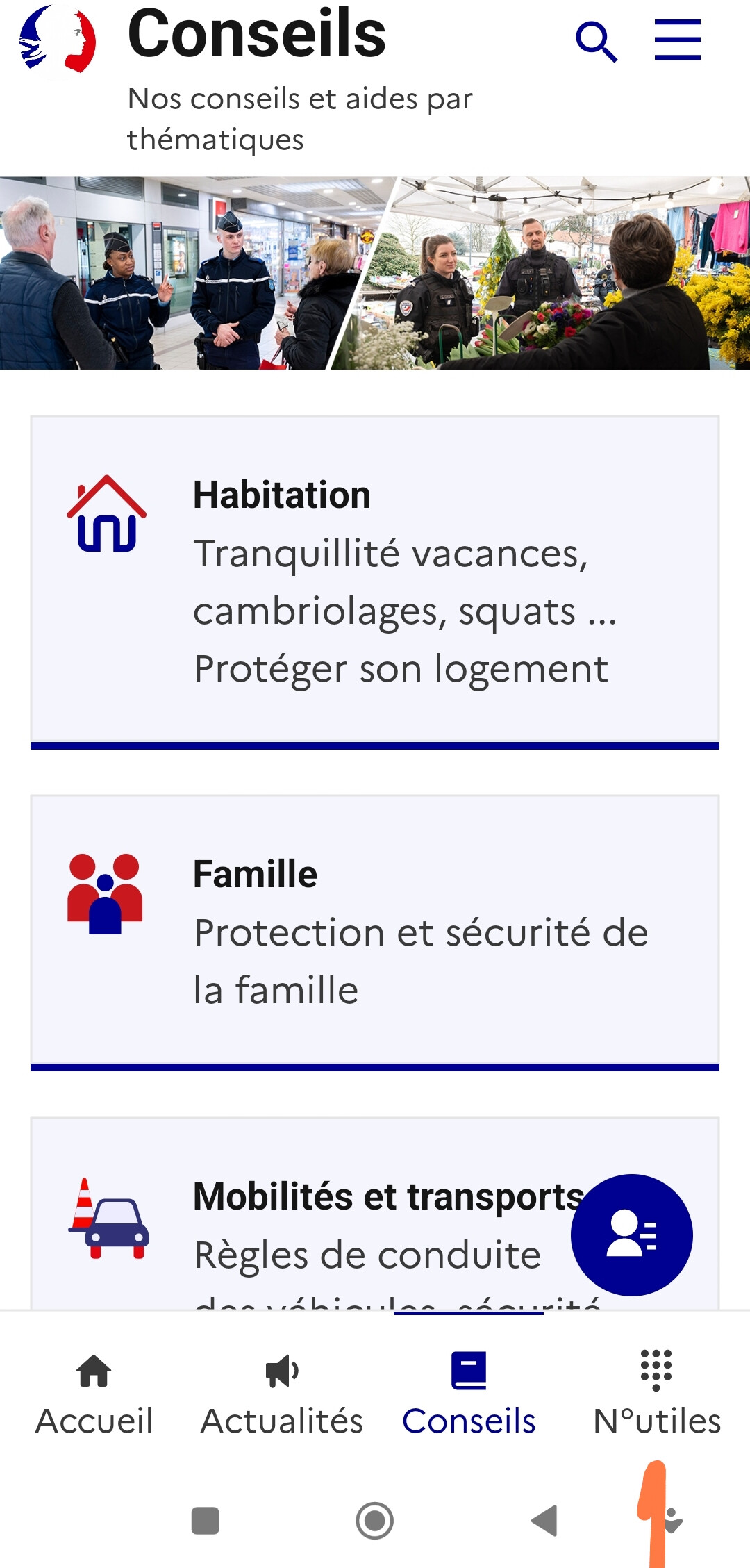Open the Famille advice card

[375, 932]
